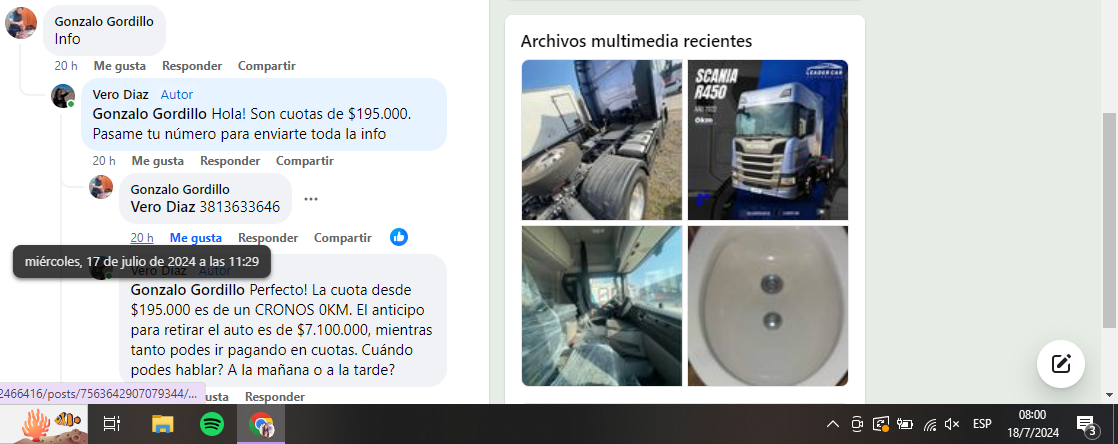The width and height of the screenshot is (1118, 444).
Task: Open the Scania R450 image
Action: 767,140
